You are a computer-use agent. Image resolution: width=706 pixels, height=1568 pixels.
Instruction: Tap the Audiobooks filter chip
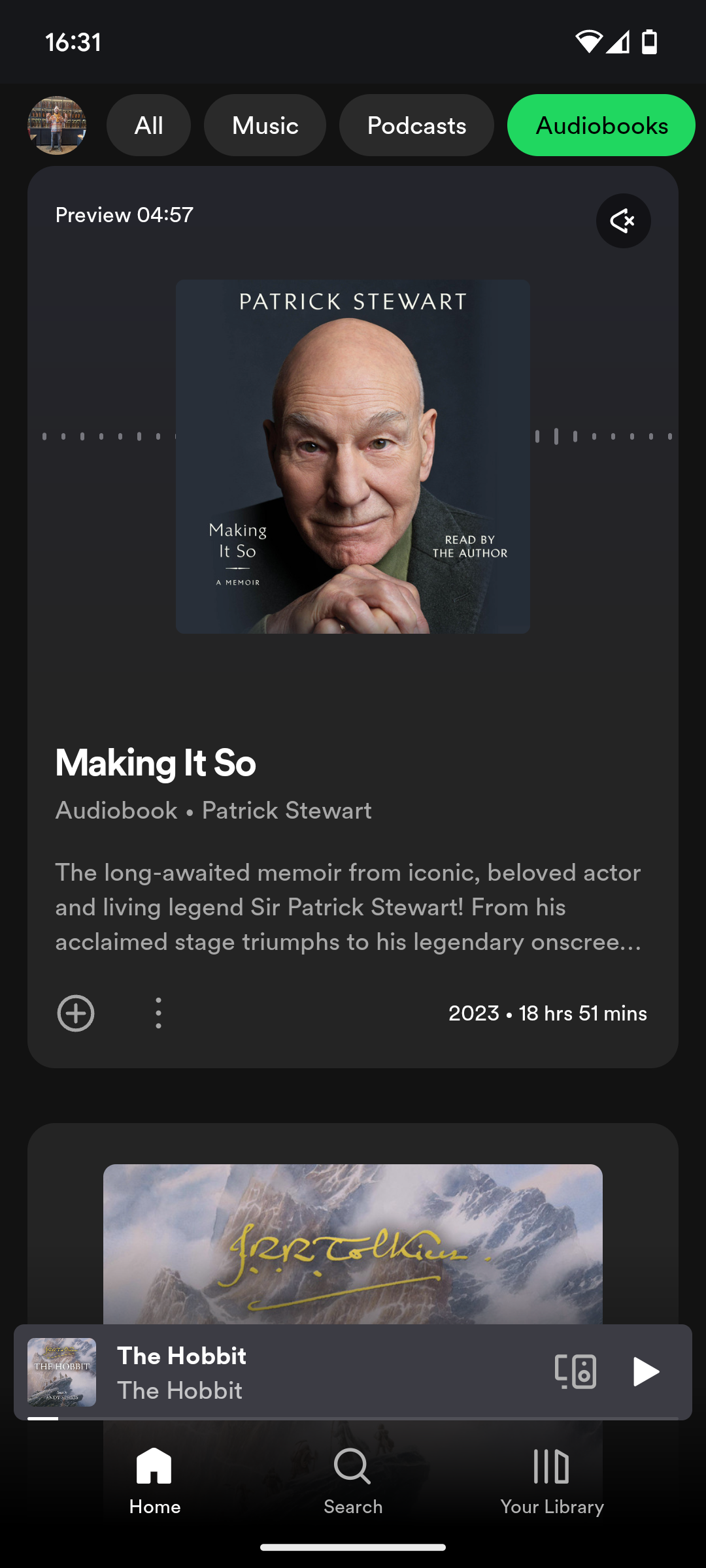[x=601, y=125]
